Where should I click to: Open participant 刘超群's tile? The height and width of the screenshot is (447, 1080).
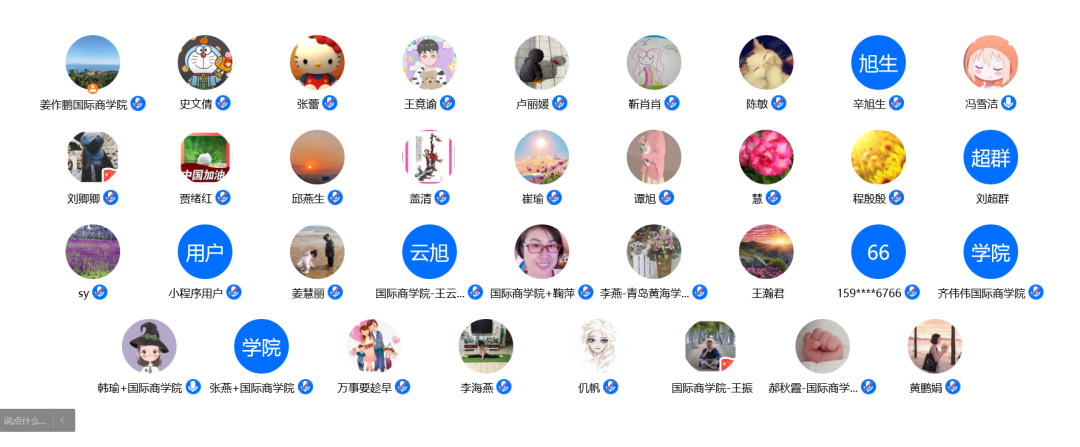pyautogui.click(x=990, y=157)
